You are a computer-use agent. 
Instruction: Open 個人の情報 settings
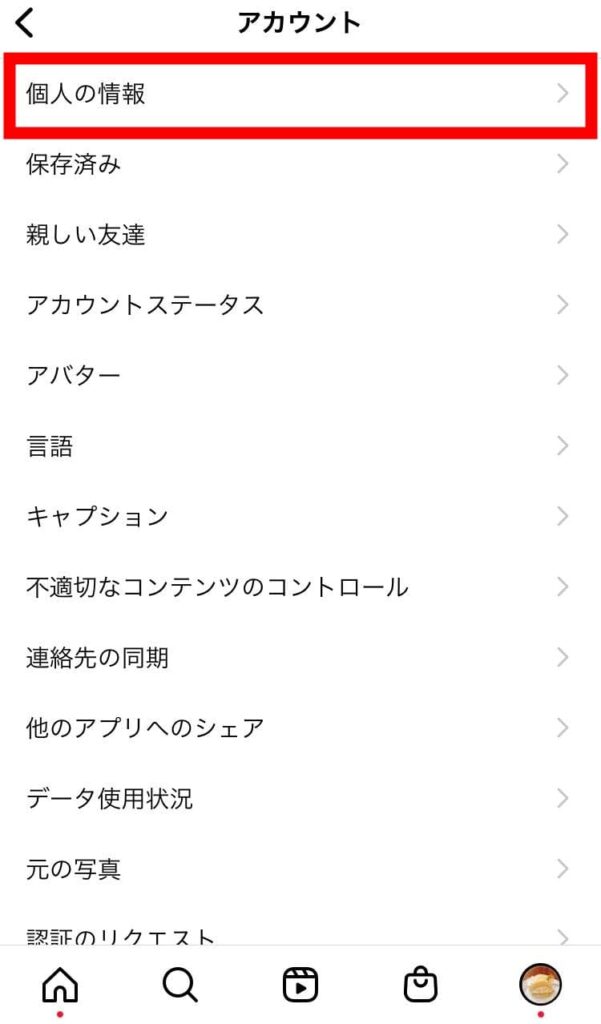(300, 95)
